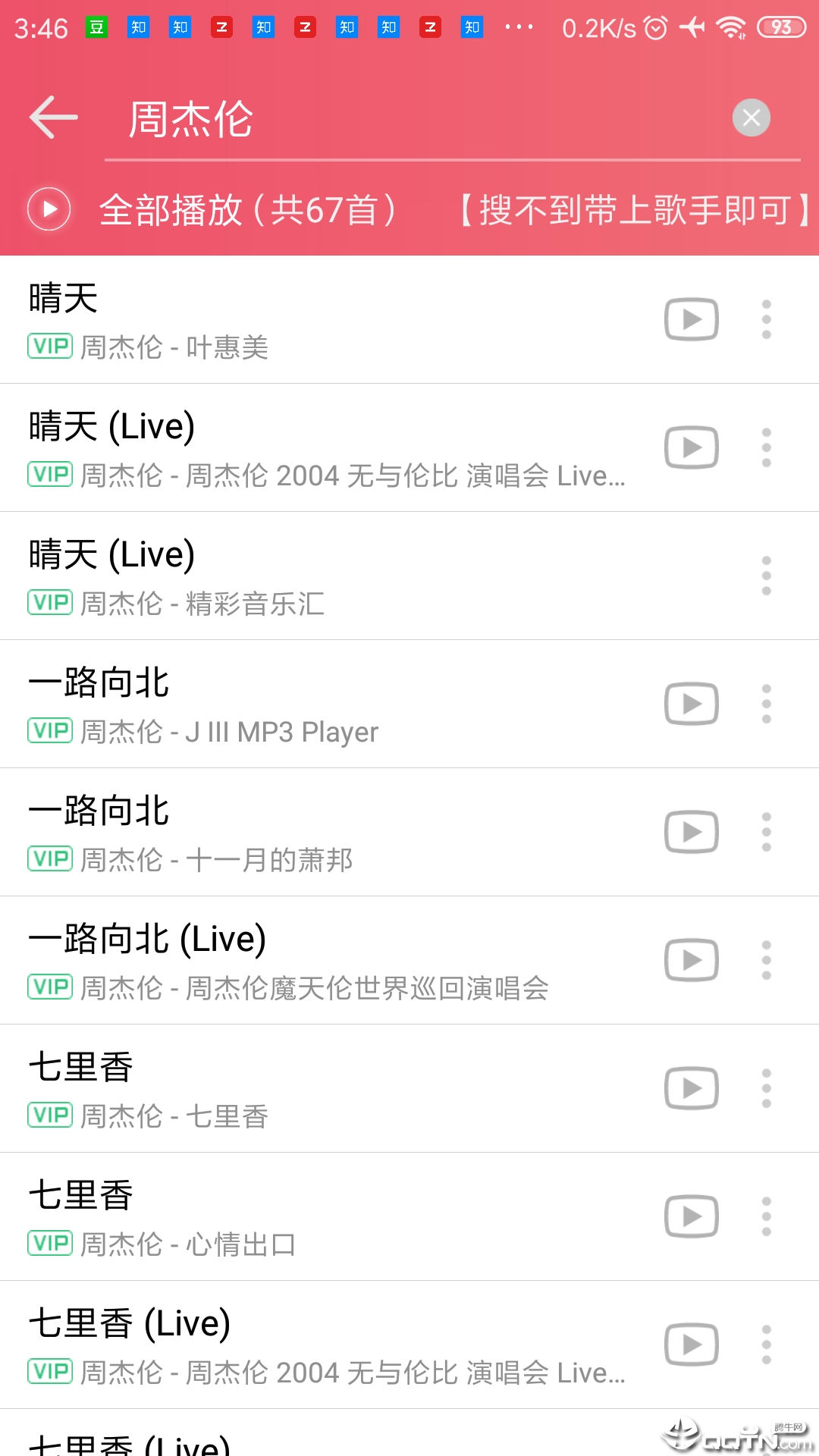This screenshot has height=1456, width=819.
Task: Play 晴天 (Live) from 2004 concert
Action: [691, 447]
